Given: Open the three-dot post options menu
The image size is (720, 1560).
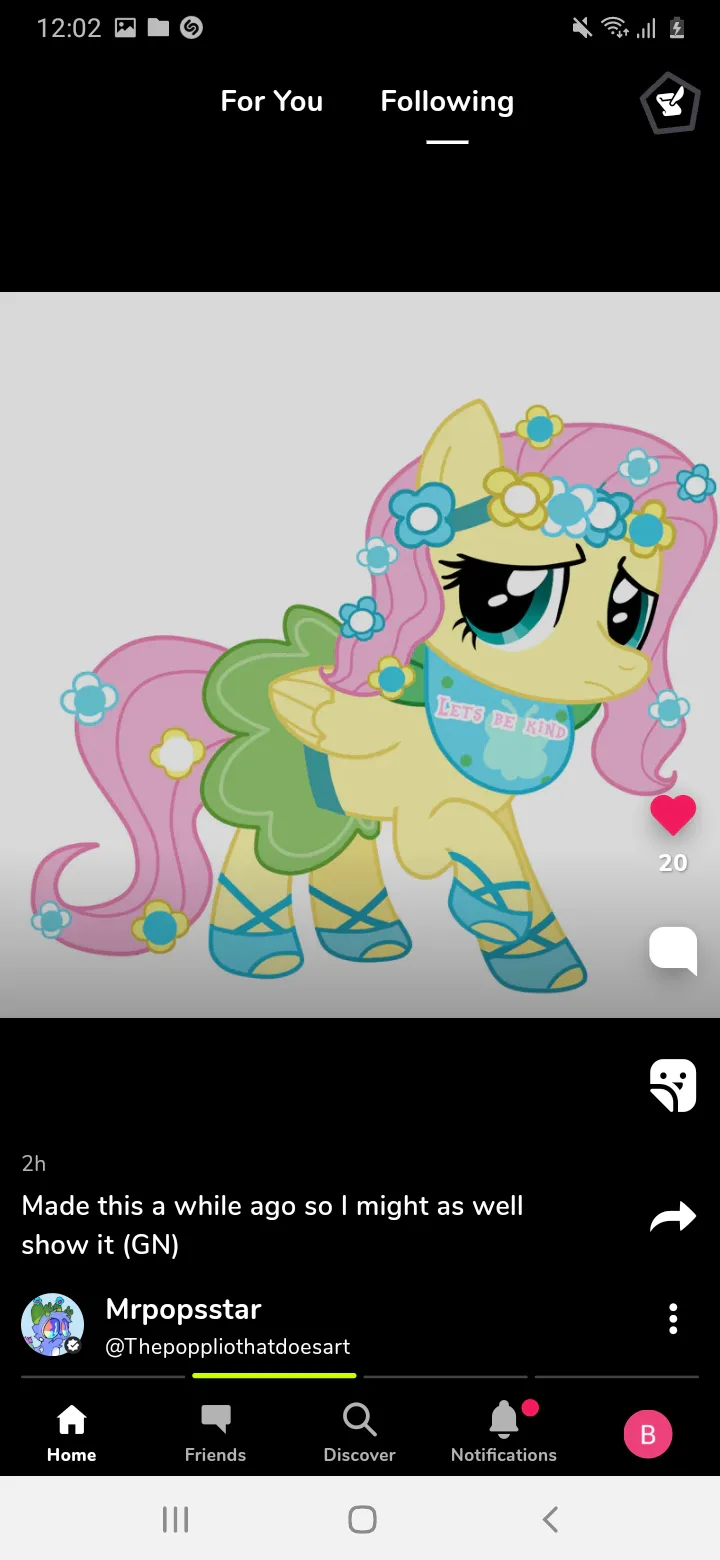Looking at the screenshot, I should pos(673,1319).
